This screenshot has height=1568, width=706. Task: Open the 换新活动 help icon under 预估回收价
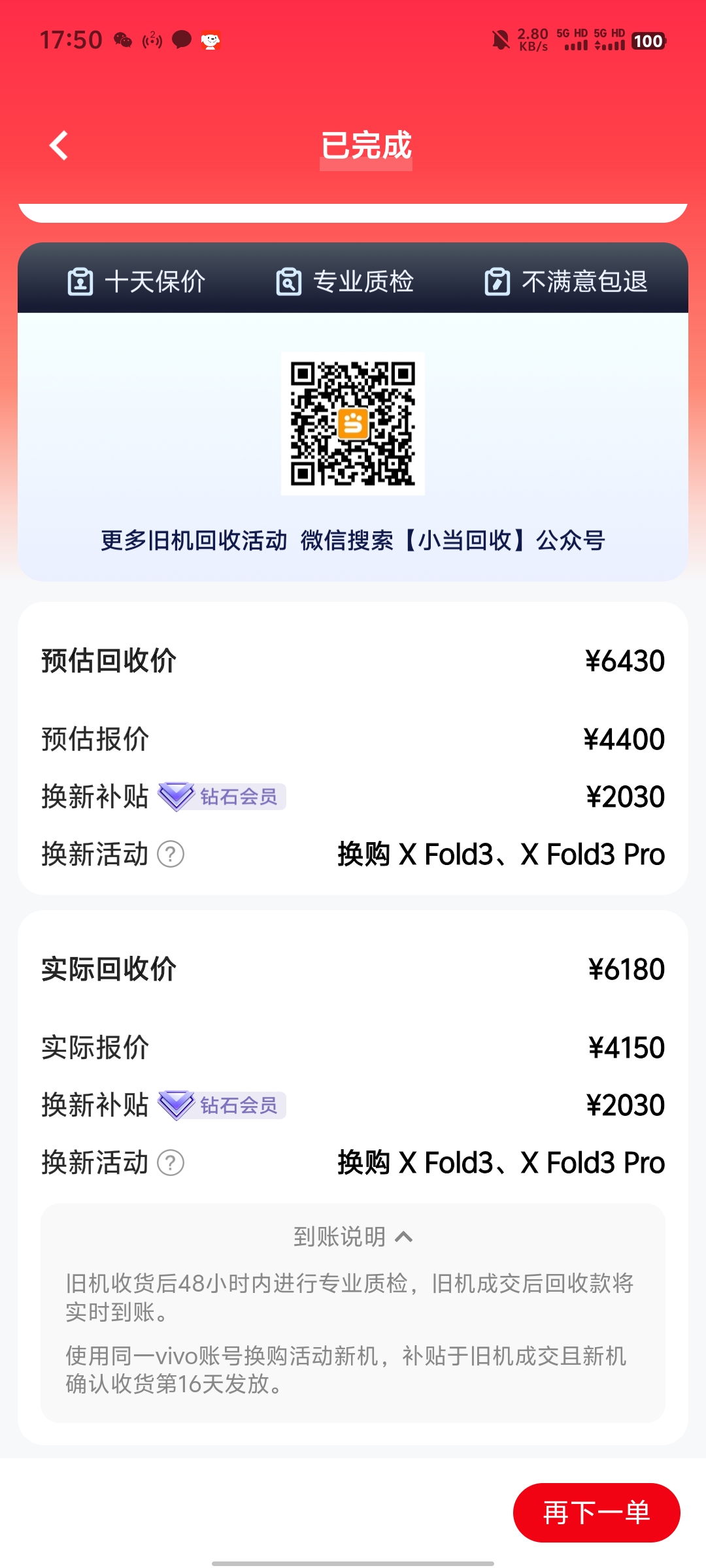tap(171, 854)
